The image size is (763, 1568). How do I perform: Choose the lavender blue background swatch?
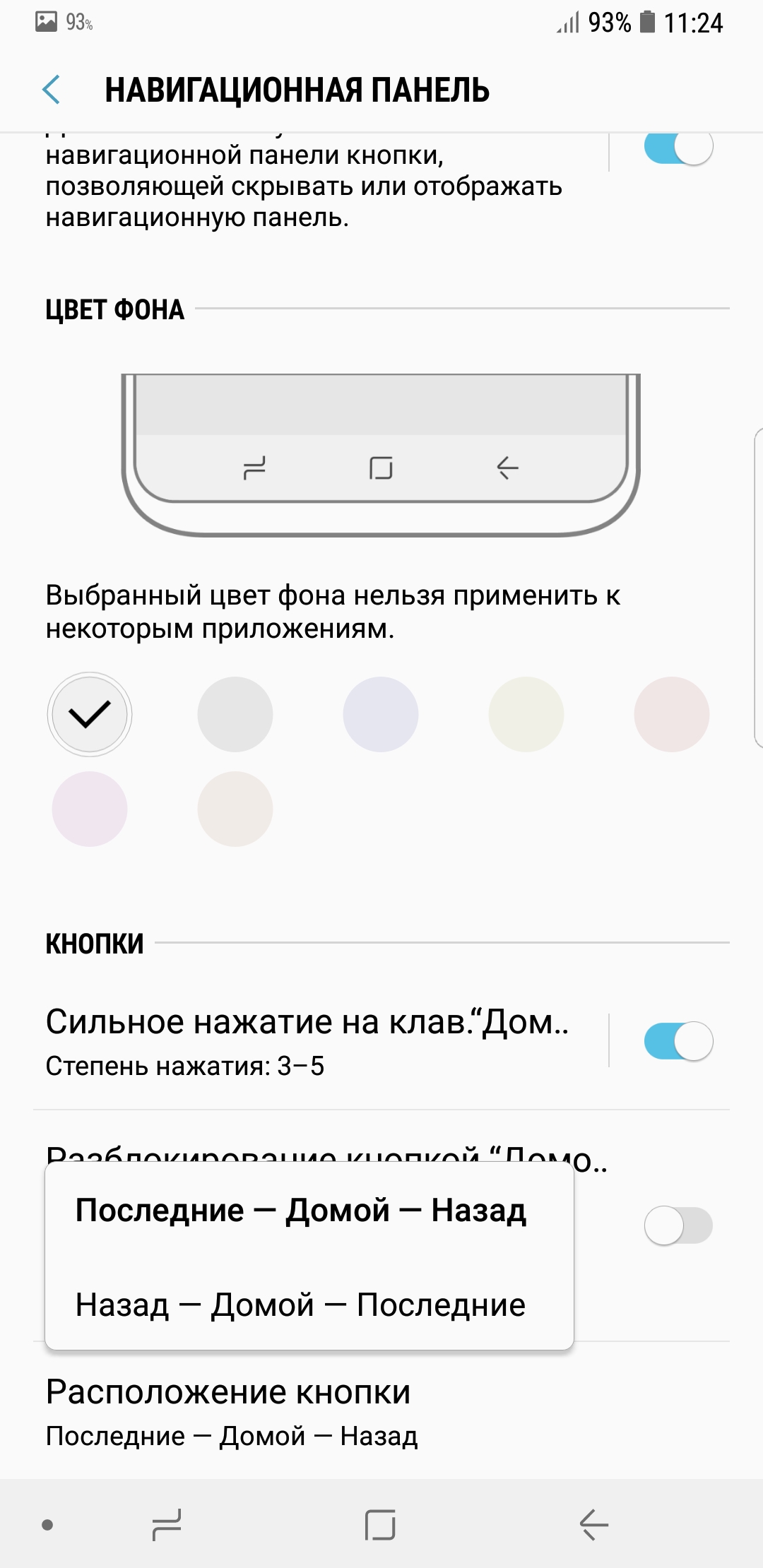click(x=381, y=714)
